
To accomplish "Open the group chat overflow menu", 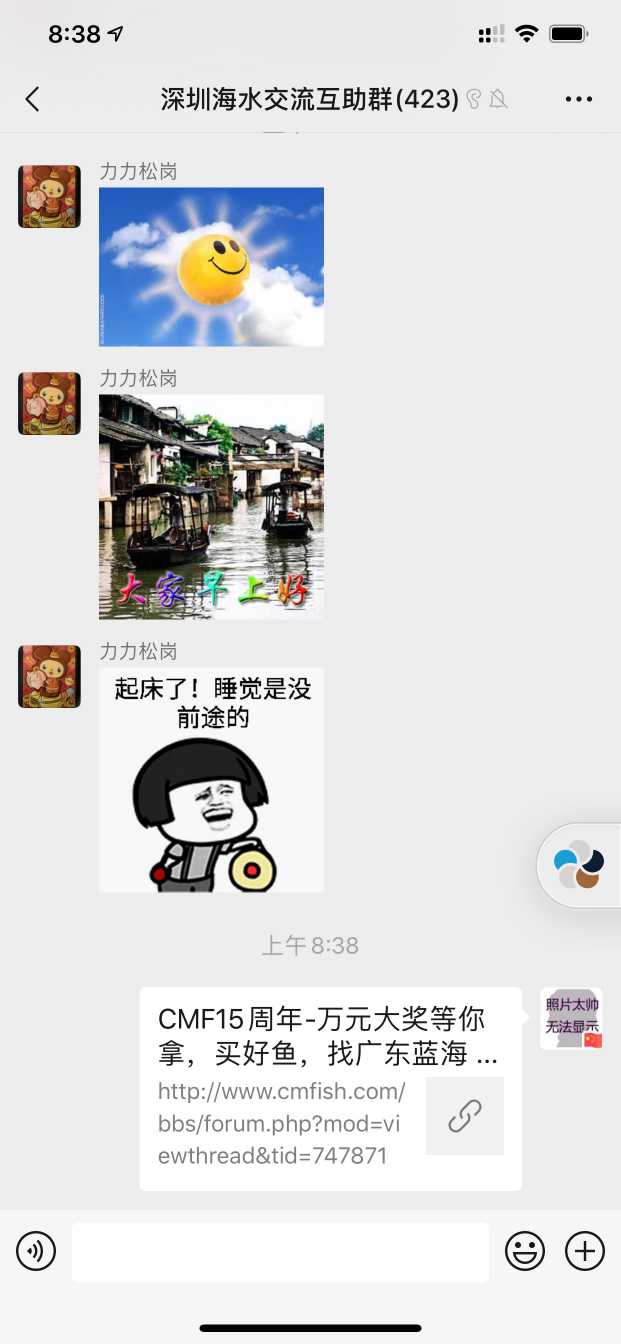I will pyautogui.click(x=579, y=99).
